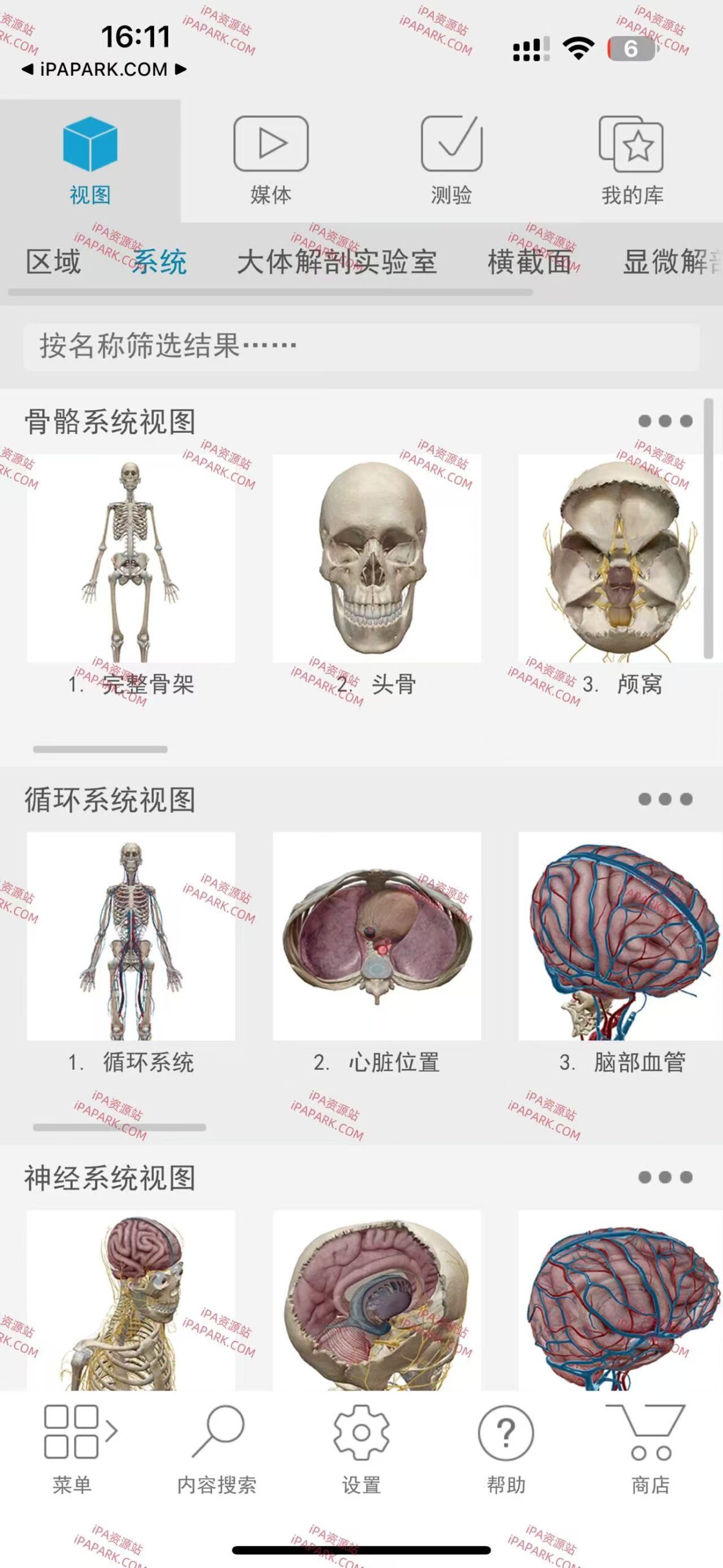Open the 视图 (Views) cube icon
The width and height of the screenshot is (723, 1568).
point(89,149)
